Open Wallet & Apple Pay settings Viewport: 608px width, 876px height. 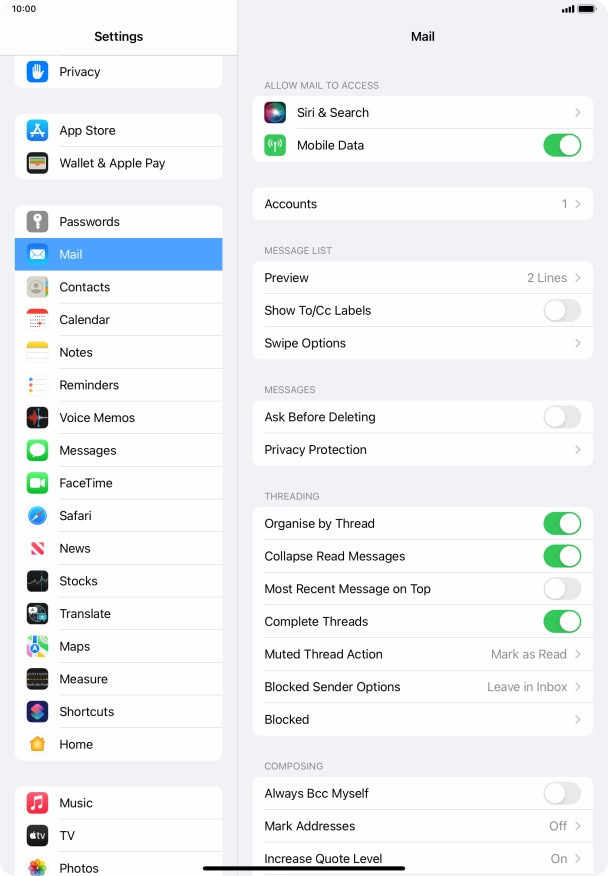[x=118, y=163]
